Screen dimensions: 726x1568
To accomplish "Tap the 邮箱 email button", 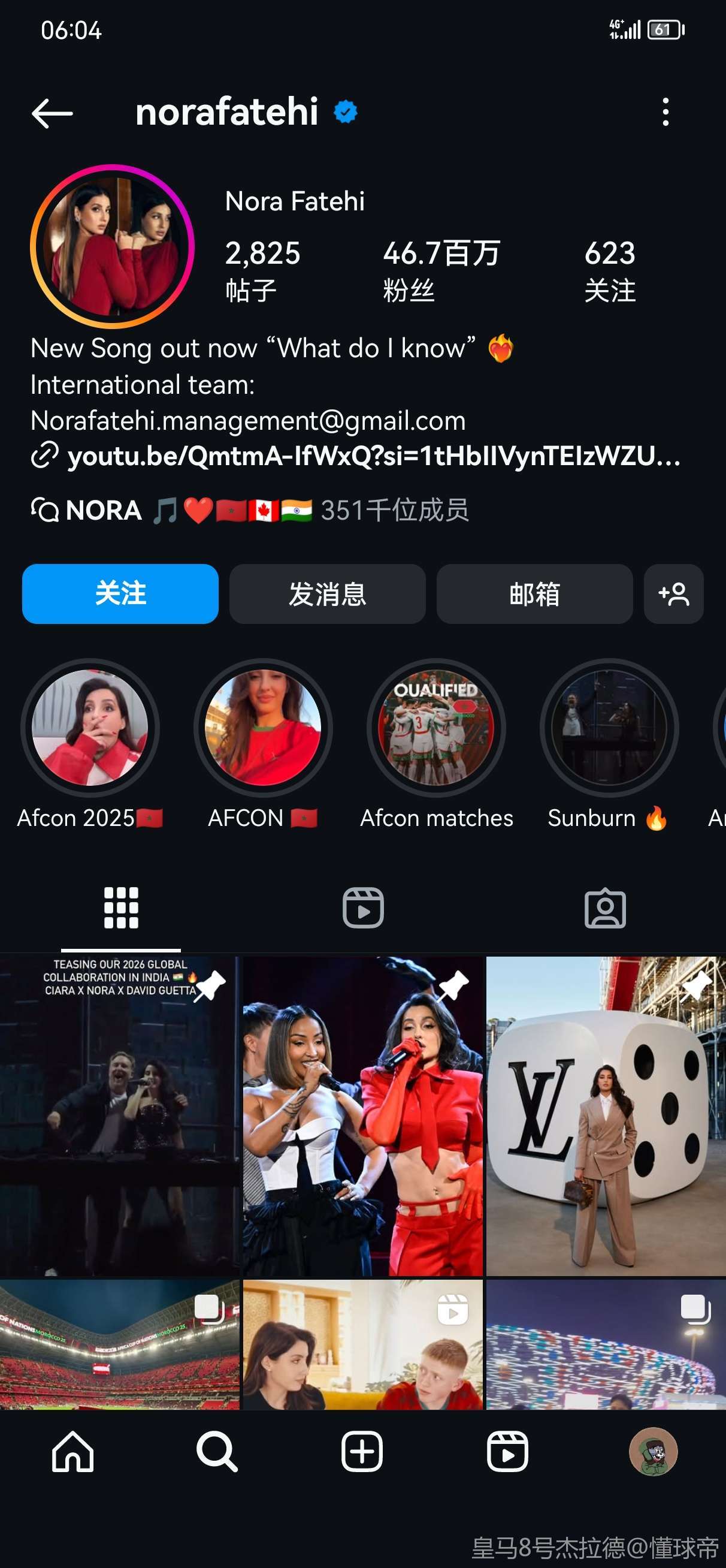I will pos(534,593).
